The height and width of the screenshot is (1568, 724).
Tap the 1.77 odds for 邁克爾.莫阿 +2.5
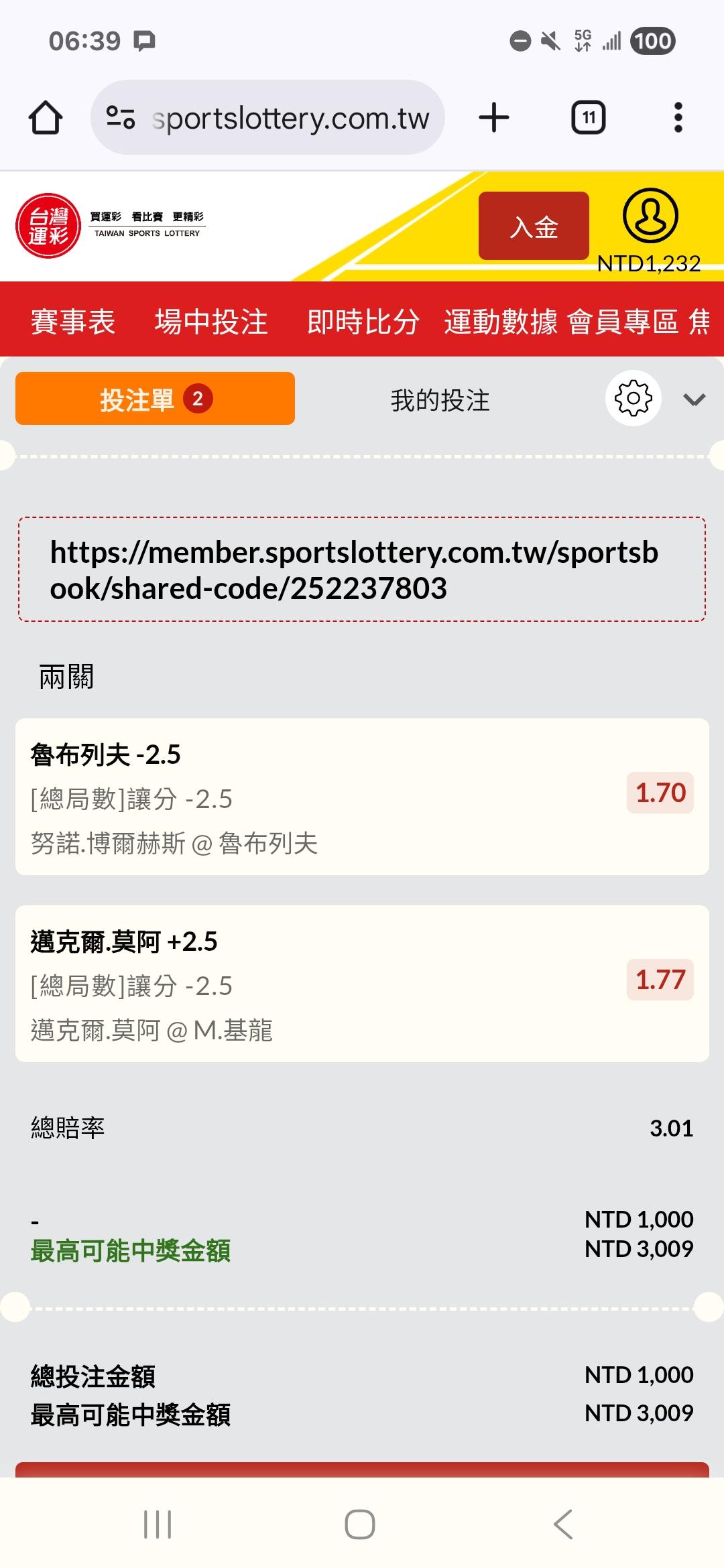660,980
